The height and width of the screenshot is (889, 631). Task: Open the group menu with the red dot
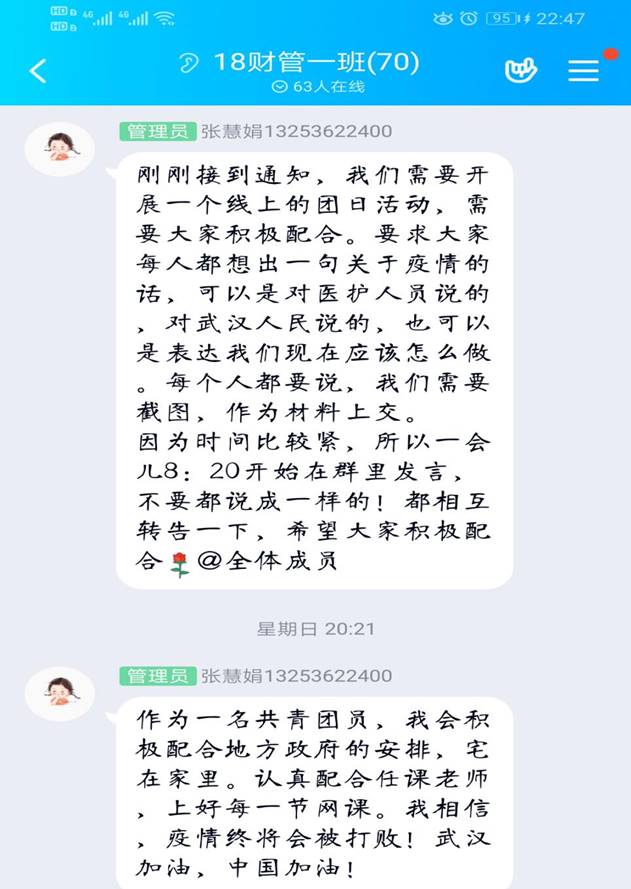click(x=584, y=70)
